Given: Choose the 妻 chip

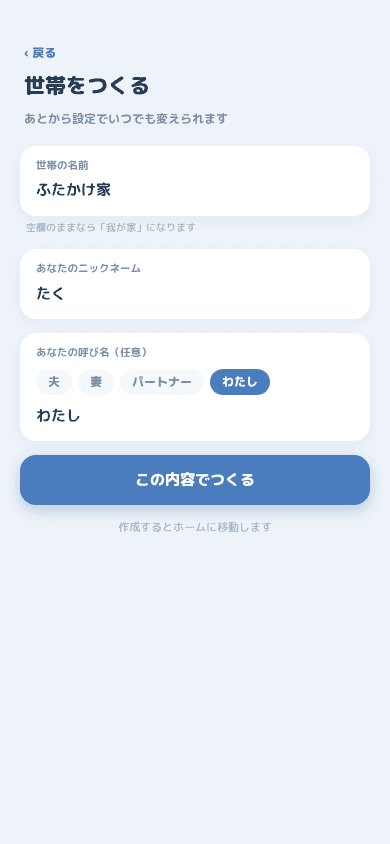Looking at the screenshot, I should point(96,382).
